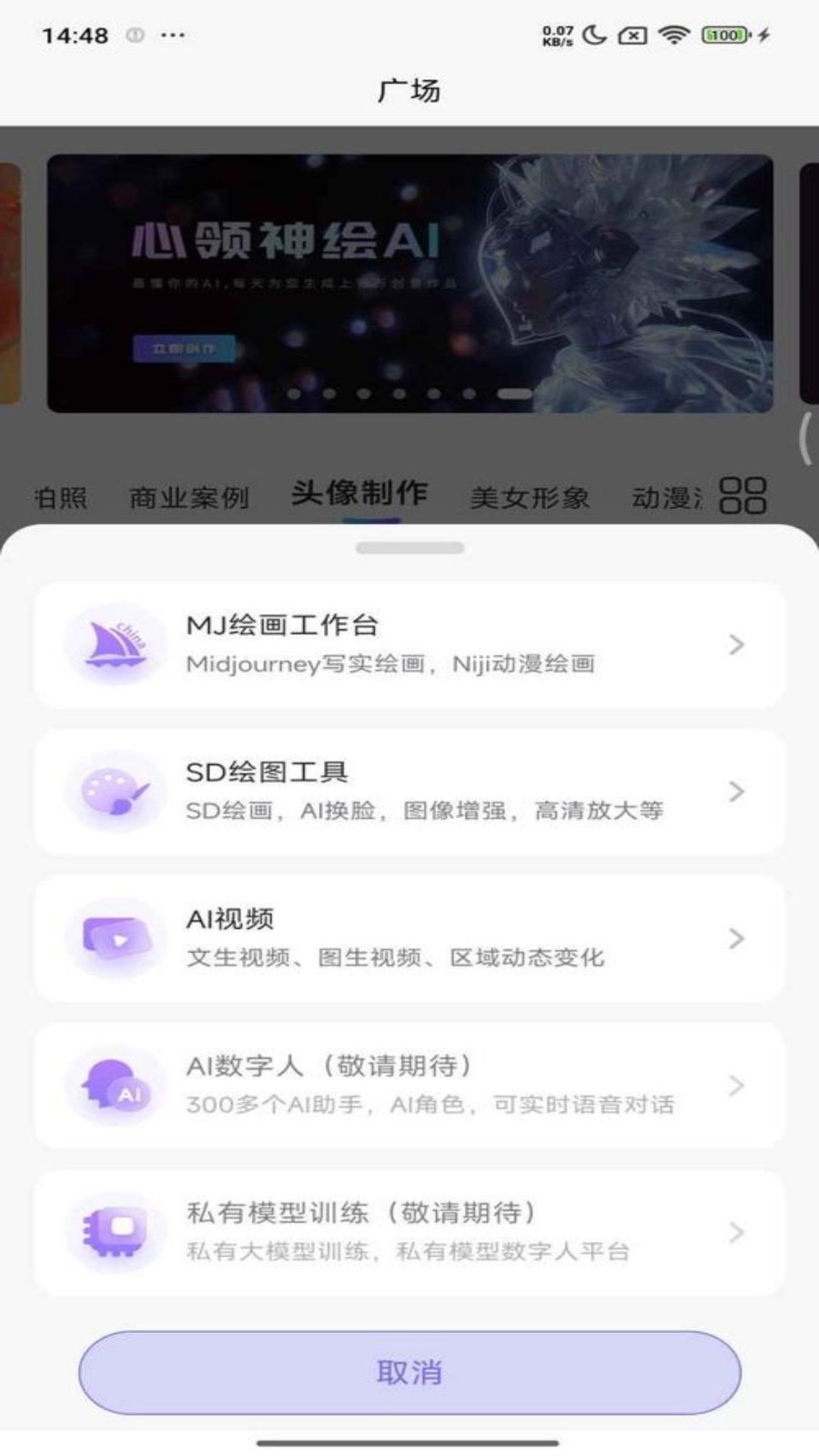Click the AI数字人 head icon

click(x=113, y=1083)
